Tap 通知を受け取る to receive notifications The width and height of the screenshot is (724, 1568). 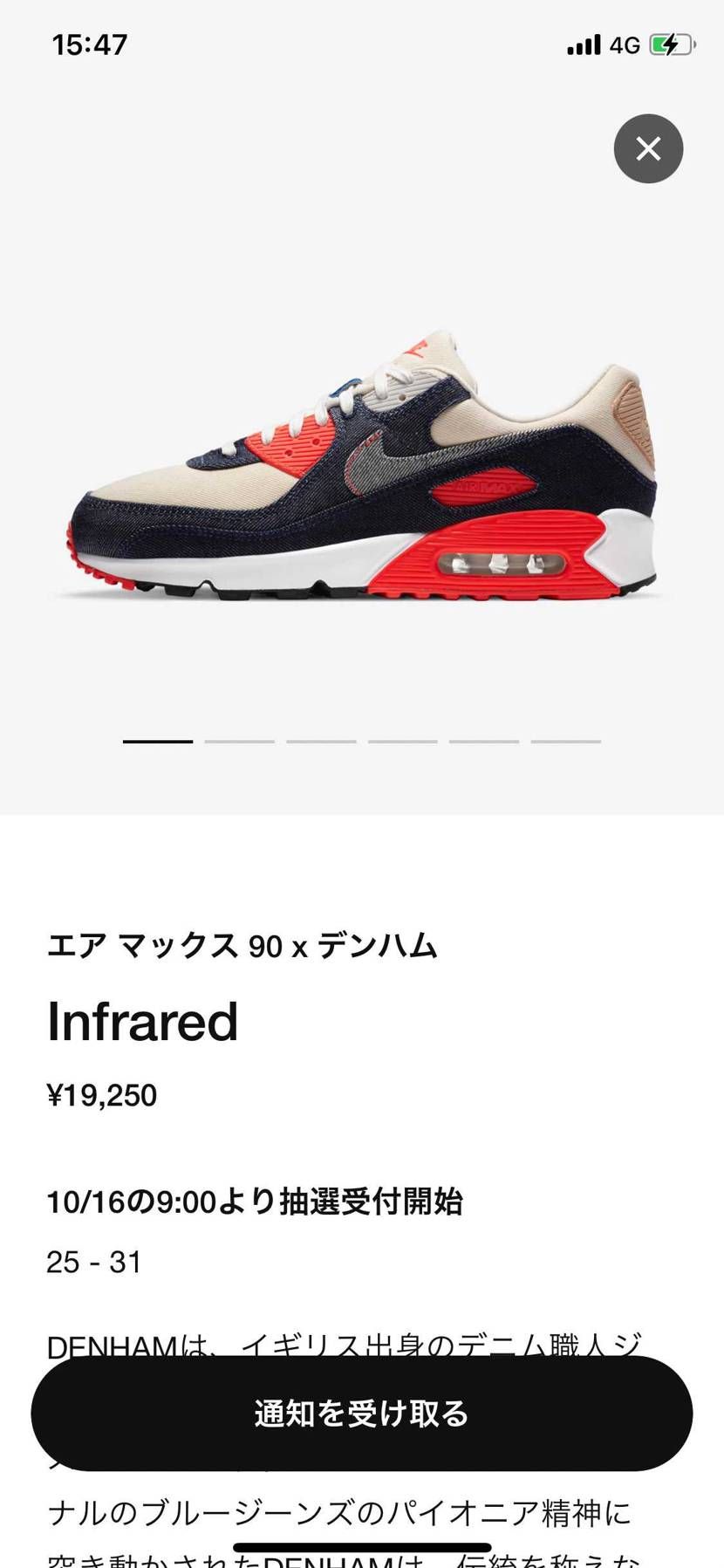(x=362, y=1413)
